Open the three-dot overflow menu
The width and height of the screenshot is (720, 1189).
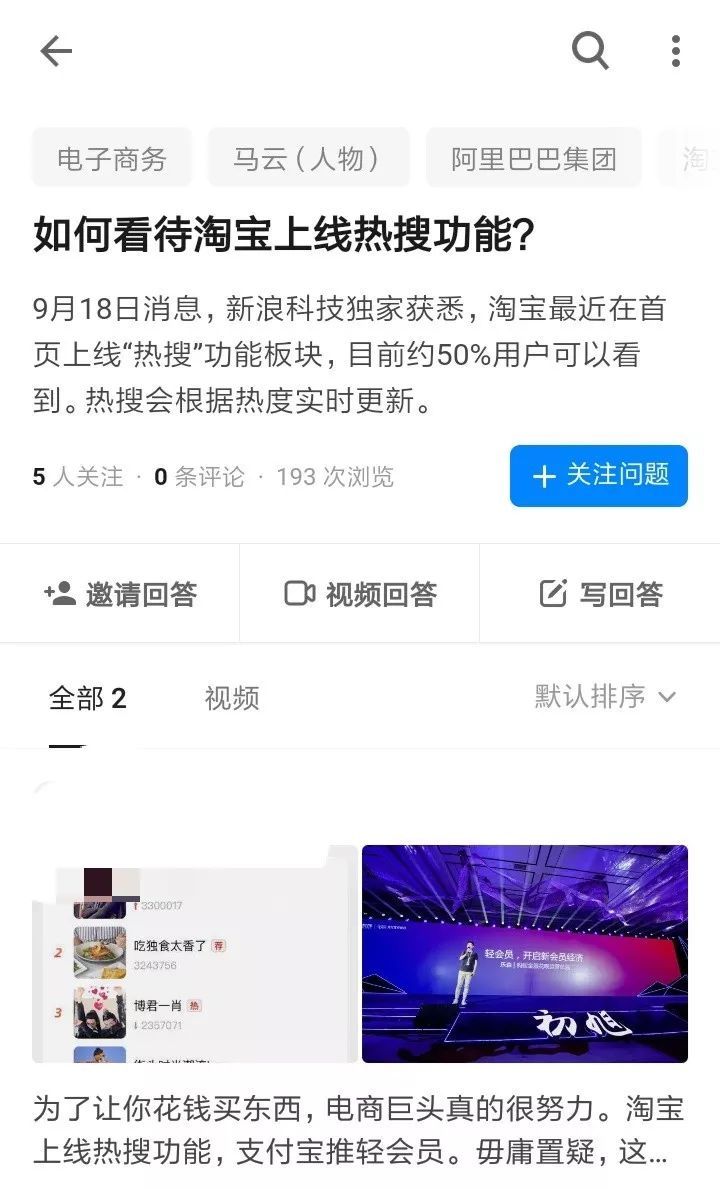tap(676, 51)
